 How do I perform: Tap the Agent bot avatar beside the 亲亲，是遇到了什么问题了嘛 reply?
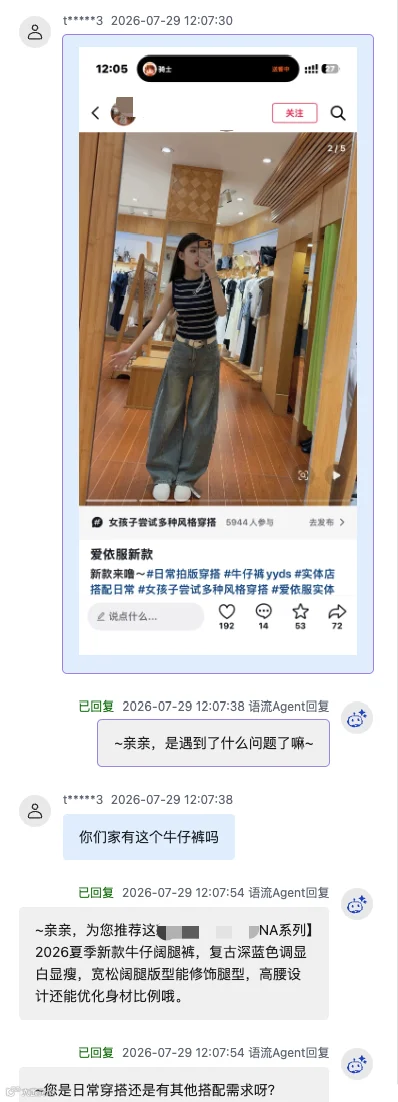coord(357,718)
